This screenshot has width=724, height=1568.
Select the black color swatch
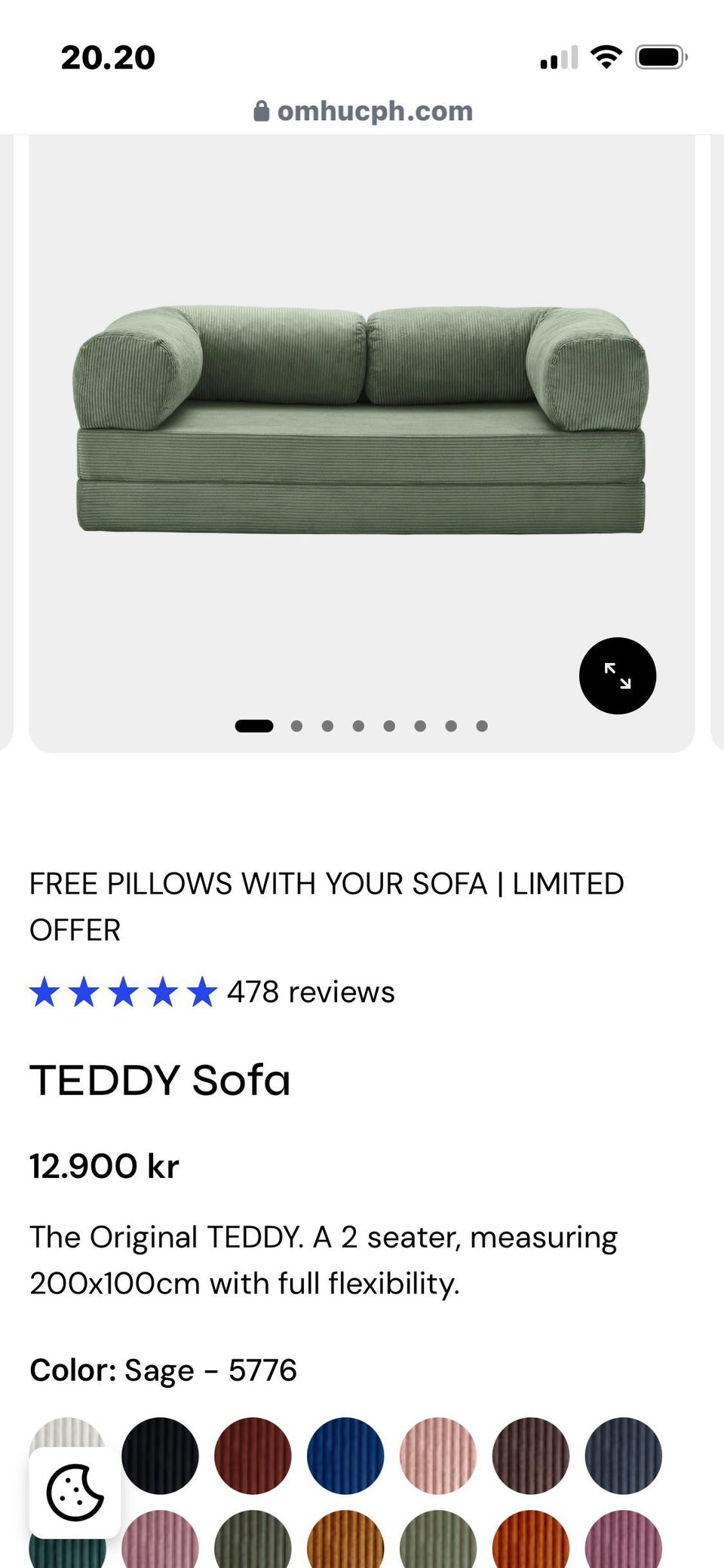(160, 1456)
